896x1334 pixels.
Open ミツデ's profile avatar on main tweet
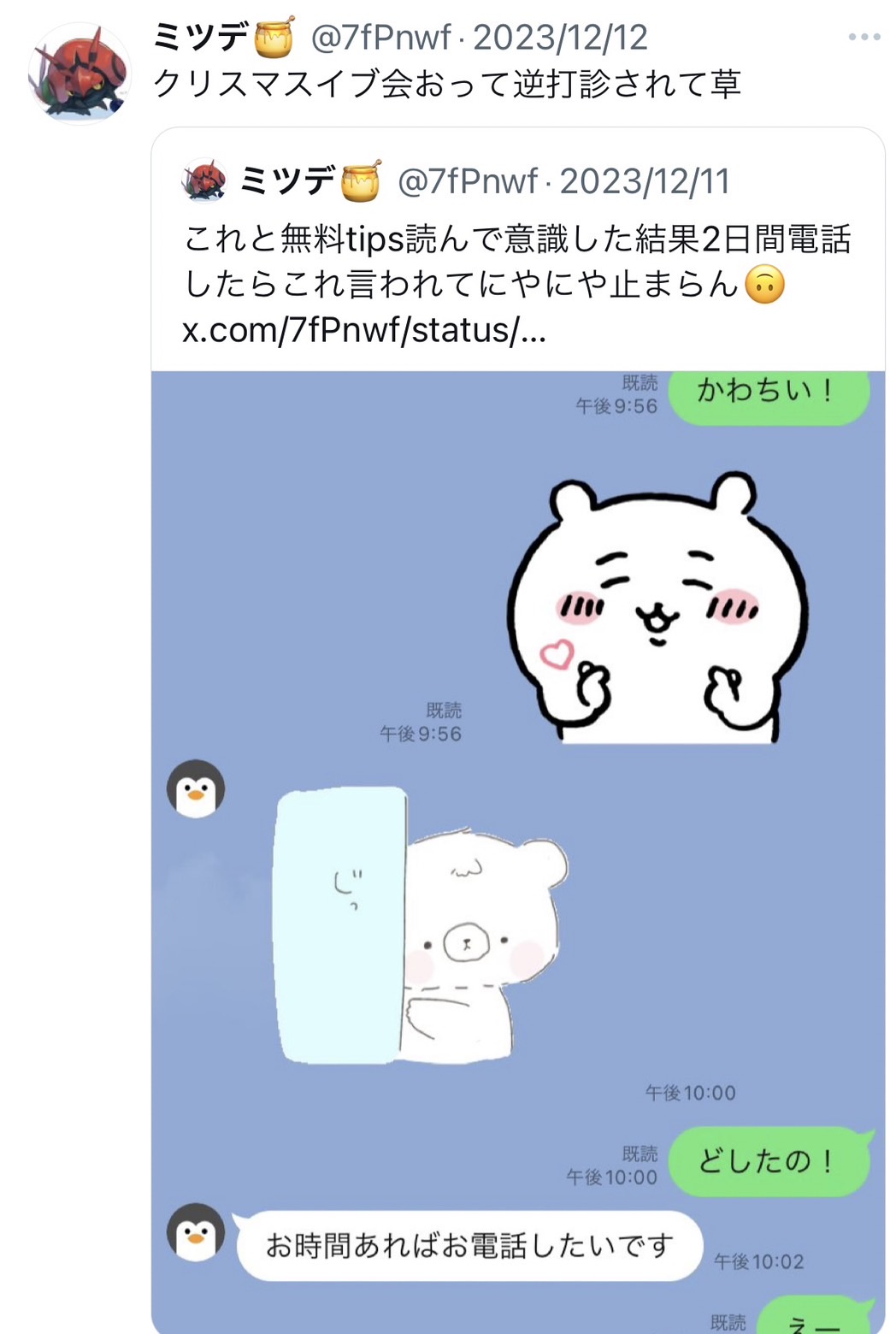point(80,74)
